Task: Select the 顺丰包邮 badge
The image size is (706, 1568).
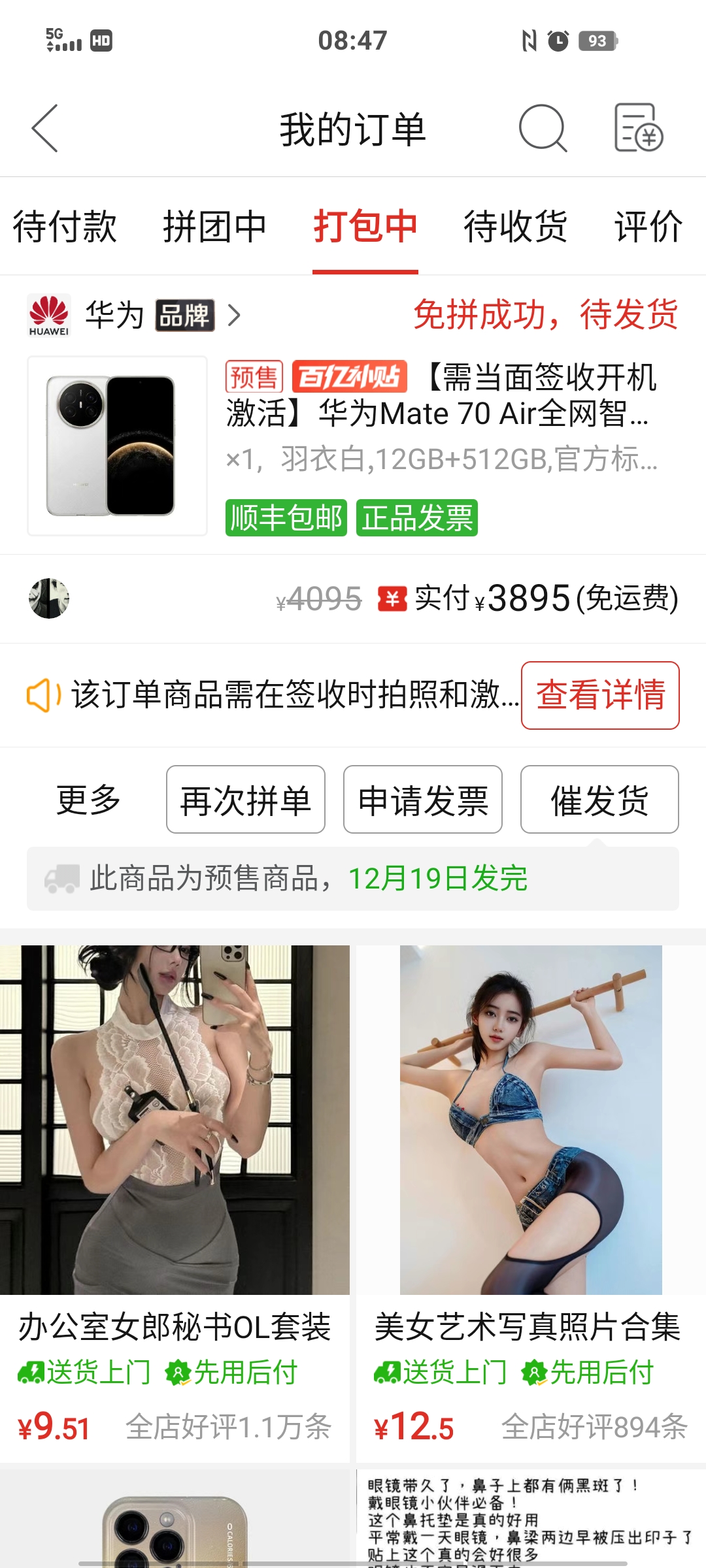Action: click(x=286, y=518)
